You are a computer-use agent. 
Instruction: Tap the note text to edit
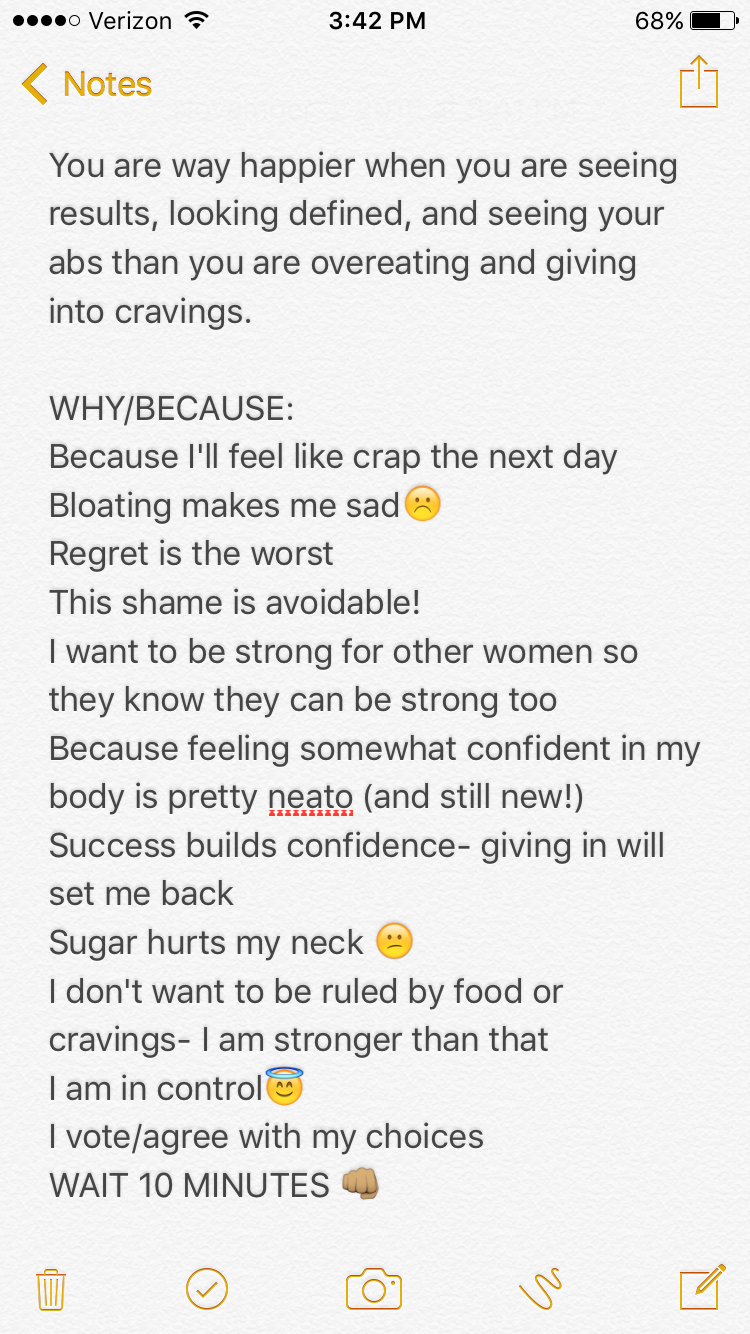[375, 675]
